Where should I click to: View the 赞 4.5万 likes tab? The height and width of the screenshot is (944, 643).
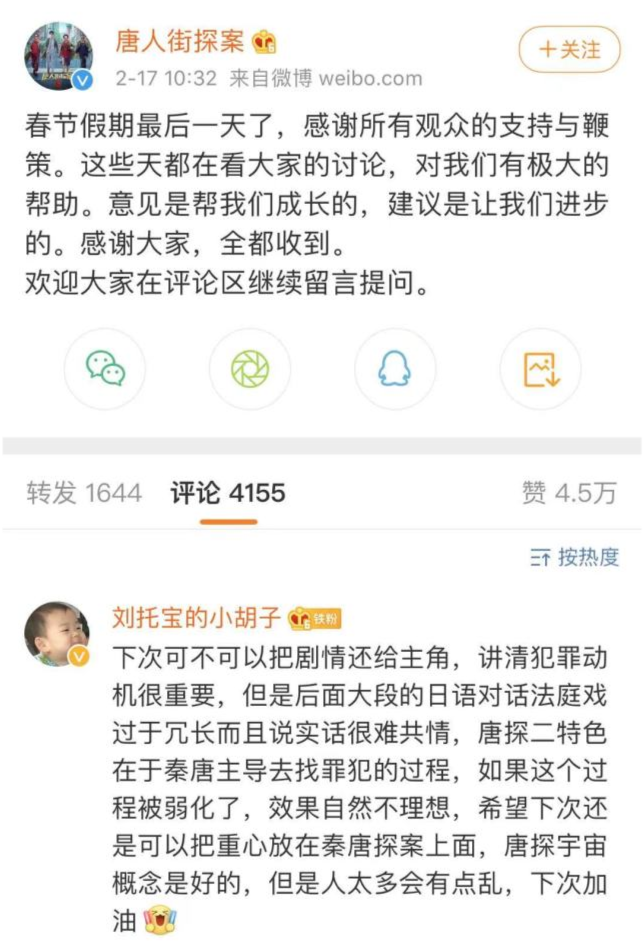click(568, 492)
